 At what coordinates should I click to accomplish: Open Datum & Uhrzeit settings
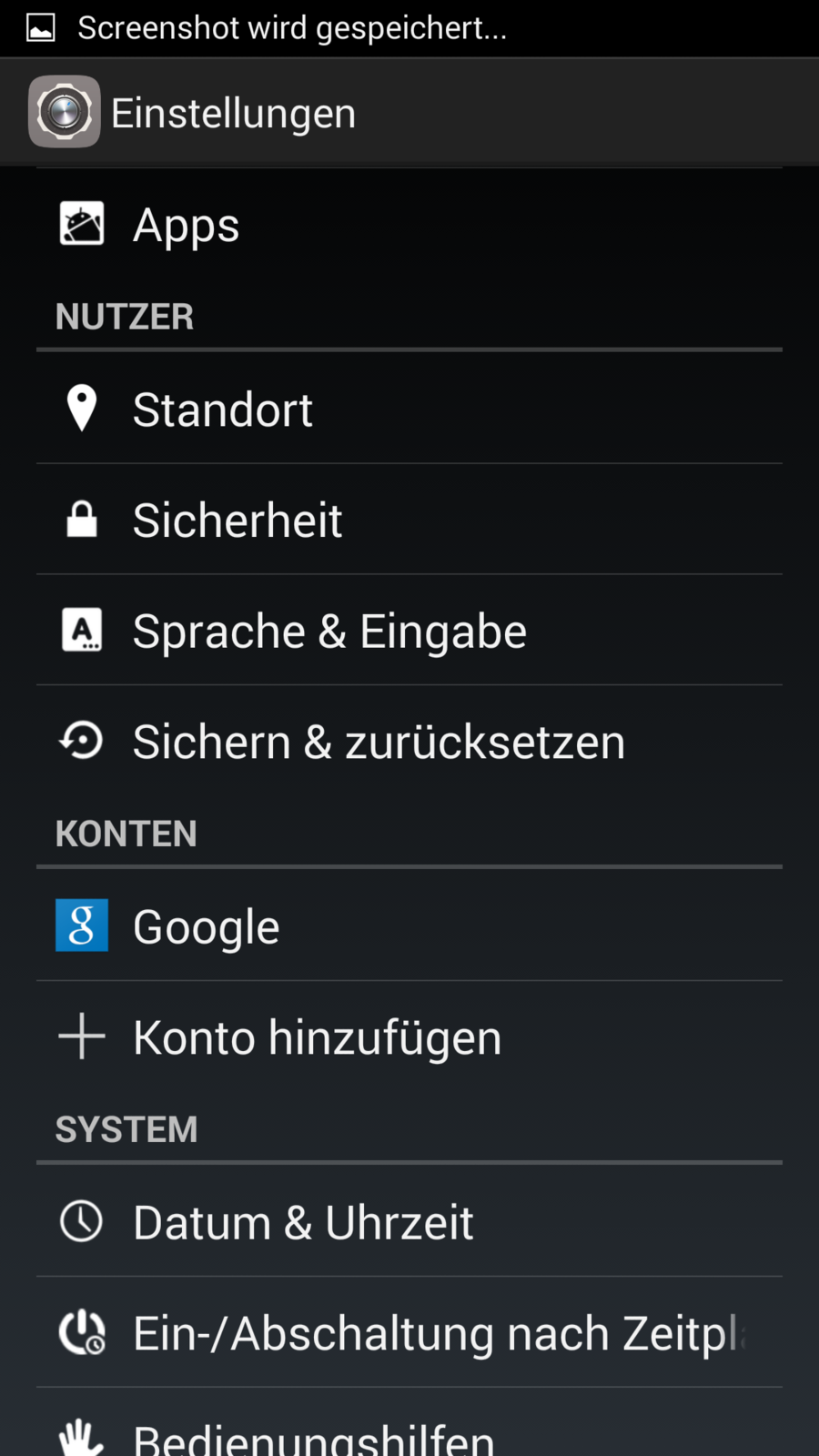click(303, 1222)
